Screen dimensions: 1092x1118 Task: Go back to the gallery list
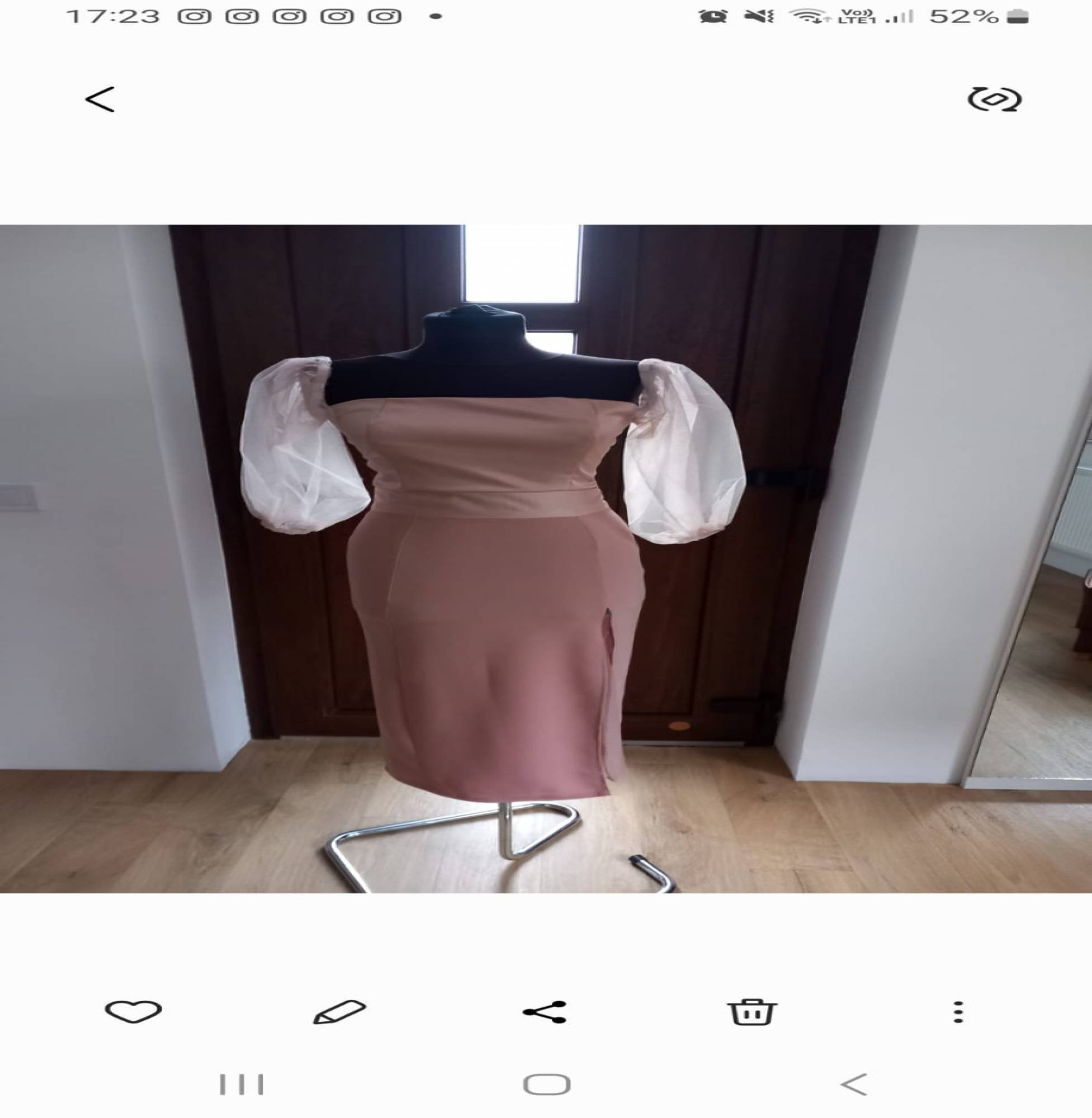100,99
